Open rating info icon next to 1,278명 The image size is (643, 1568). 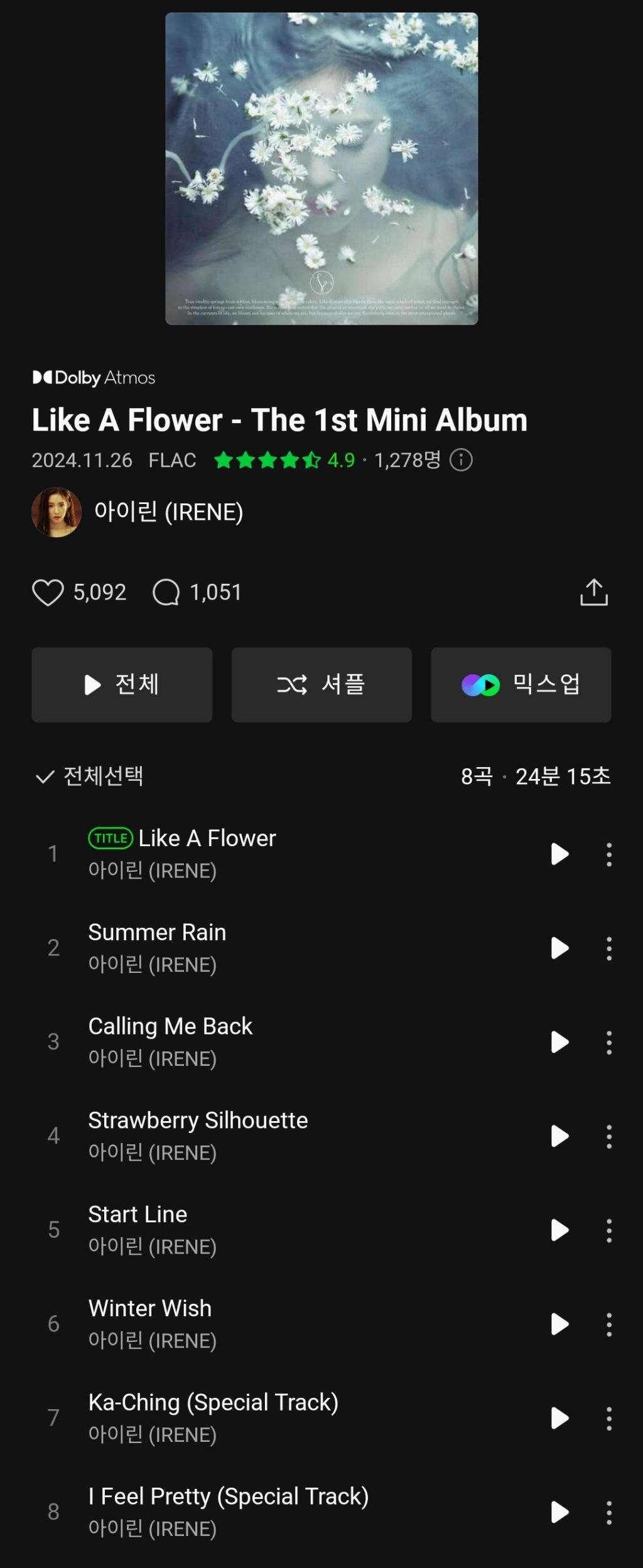coord(461,460)
